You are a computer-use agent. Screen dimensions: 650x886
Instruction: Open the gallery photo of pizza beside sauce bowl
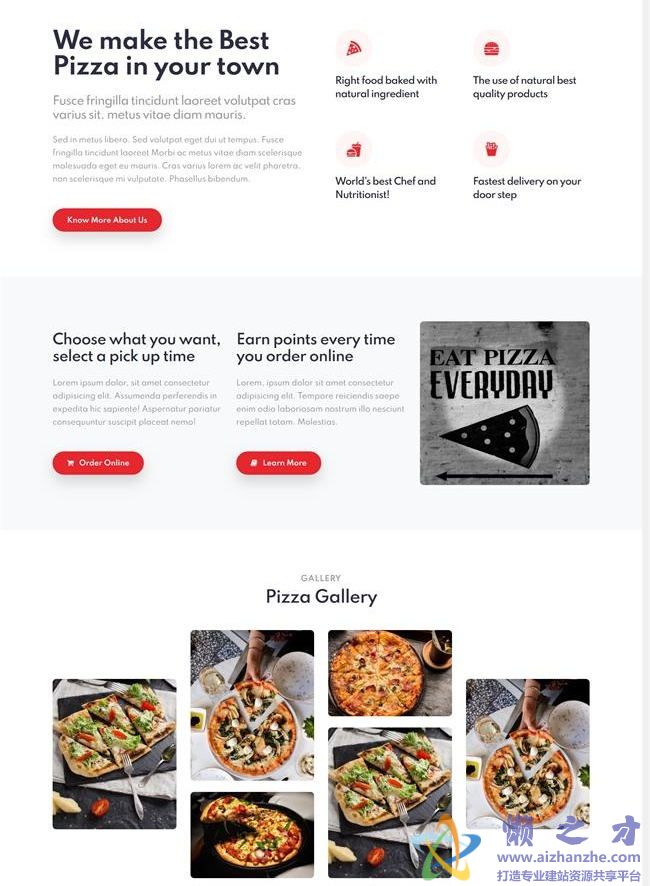(x=390, y=672)
